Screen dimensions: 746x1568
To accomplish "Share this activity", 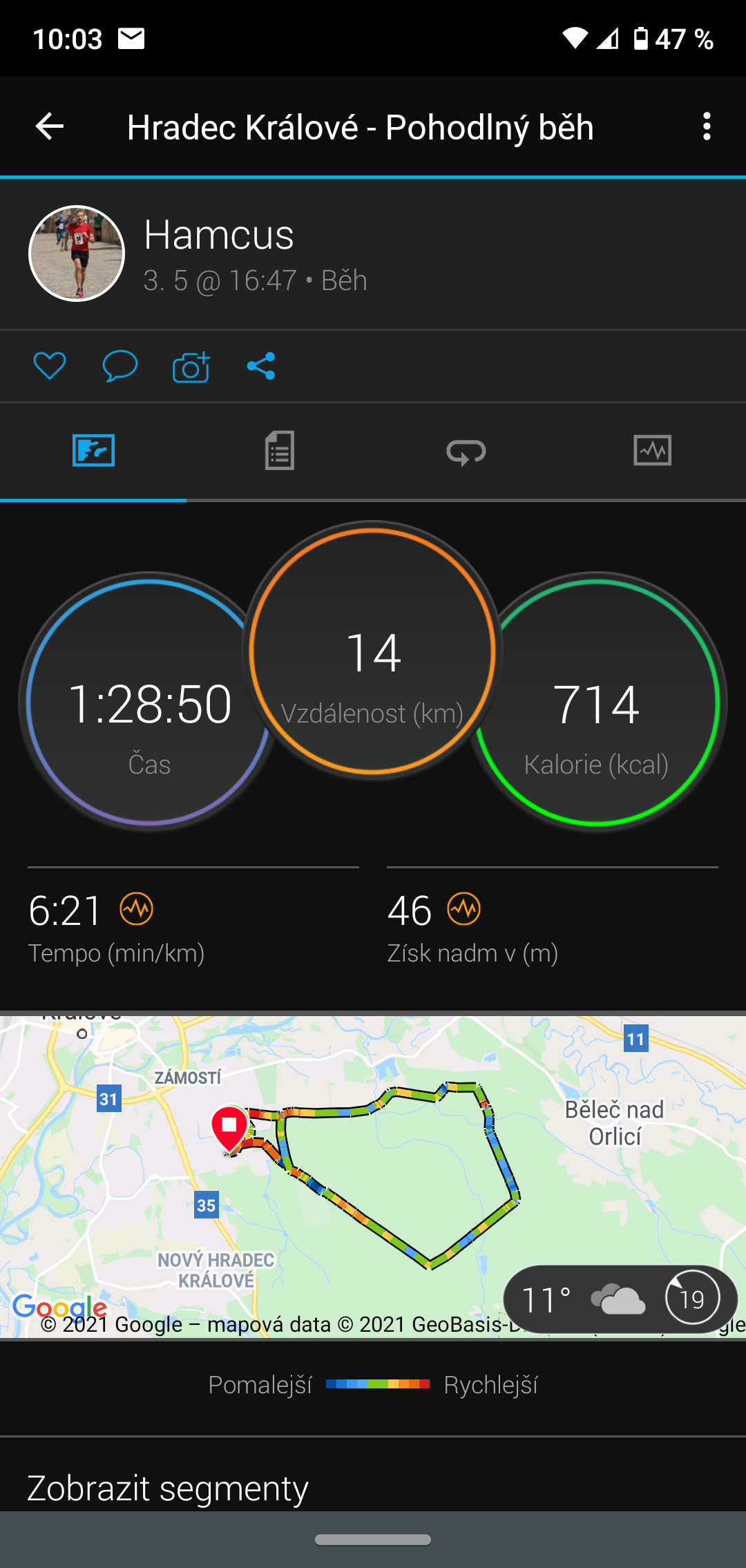I will pos(261,366).
